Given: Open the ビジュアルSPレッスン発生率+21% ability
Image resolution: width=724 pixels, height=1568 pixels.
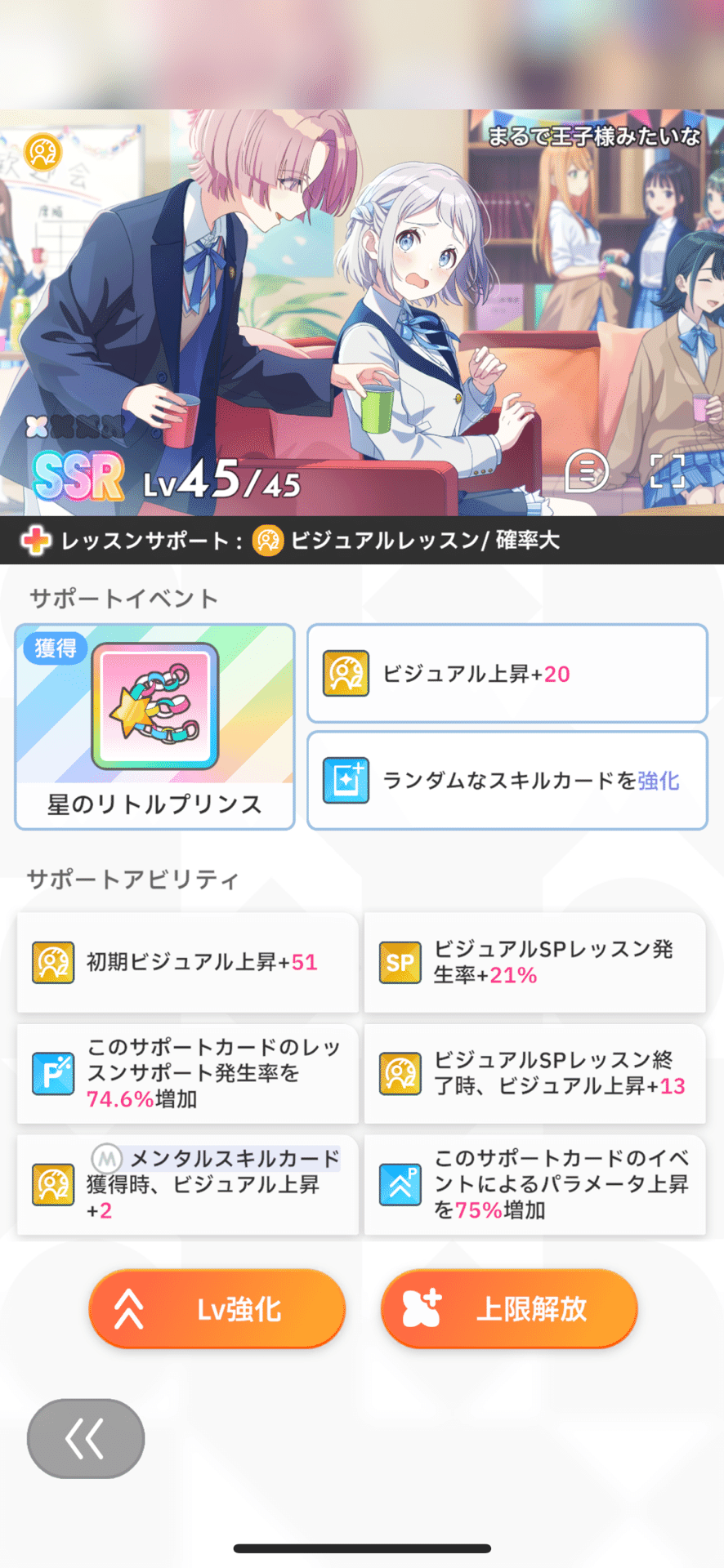Looking at the screenshot, I should (x=534, y=962).
